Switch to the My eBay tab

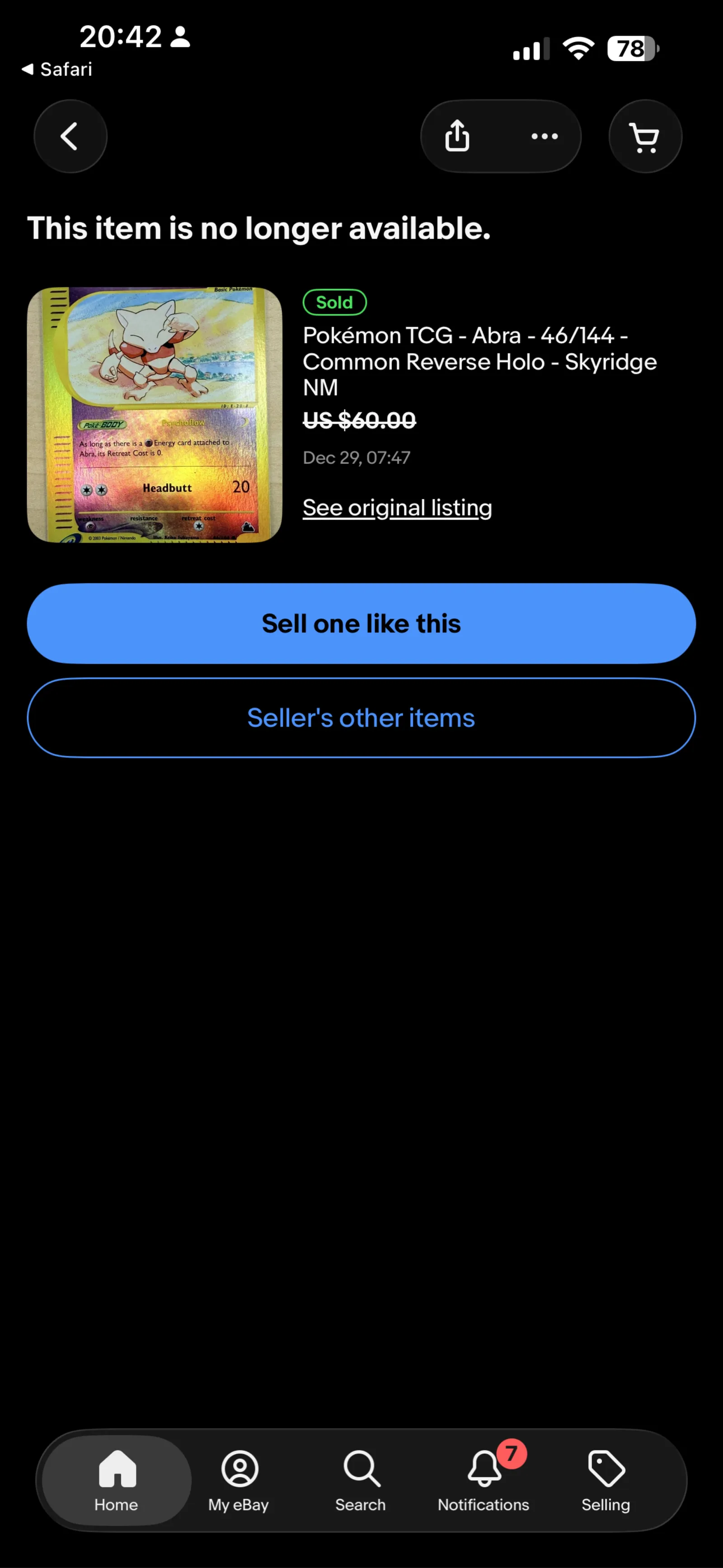click(239, 1480)
